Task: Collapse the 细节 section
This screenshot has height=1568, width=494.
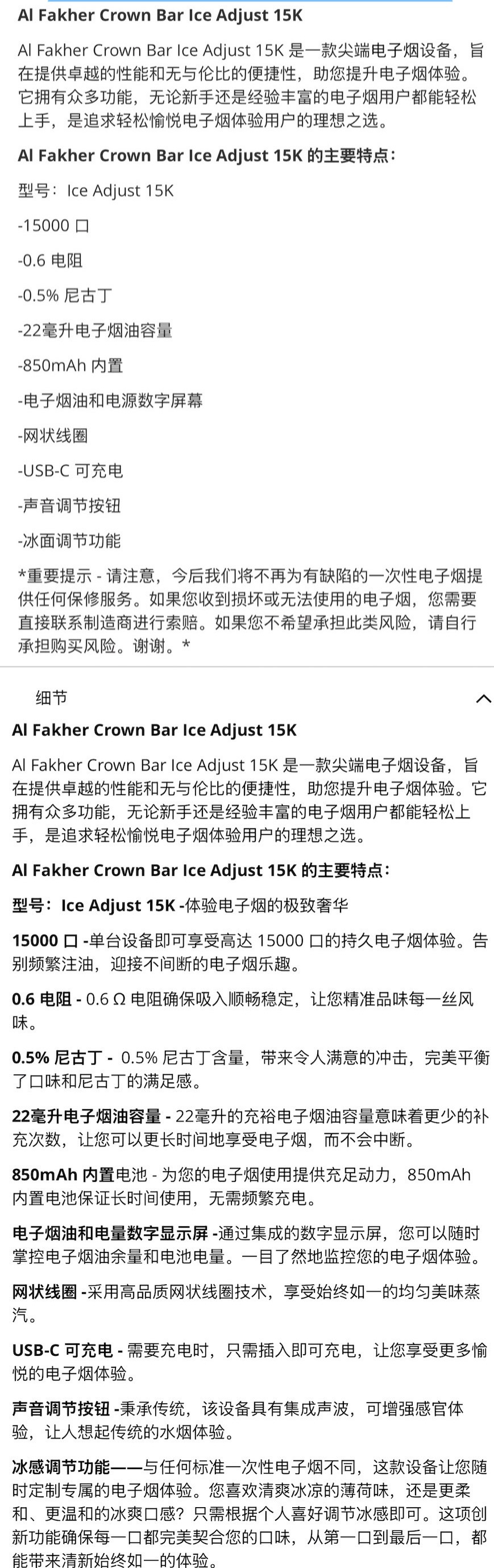Action: (483, 698)
